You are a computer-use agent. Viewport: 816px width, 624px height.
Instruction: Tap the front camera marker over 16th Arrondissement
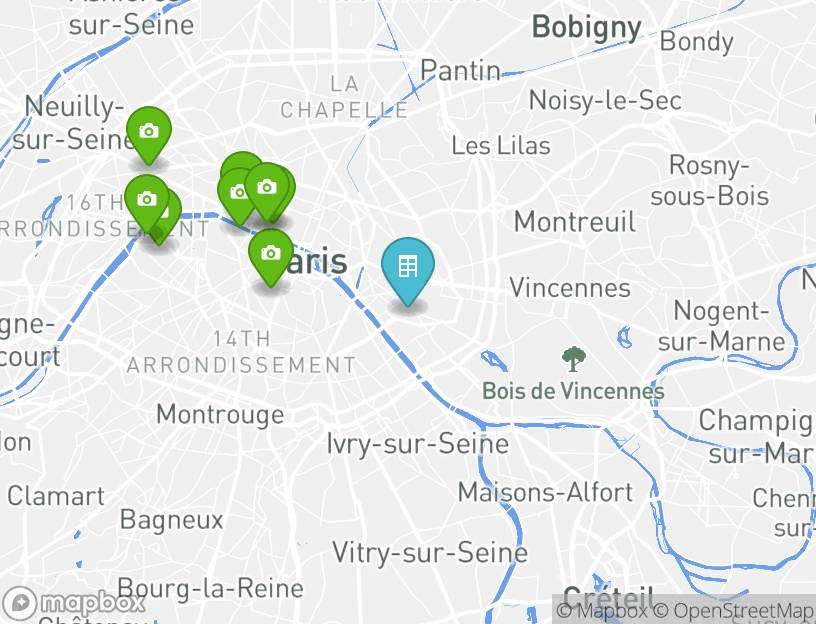[147, 200]
